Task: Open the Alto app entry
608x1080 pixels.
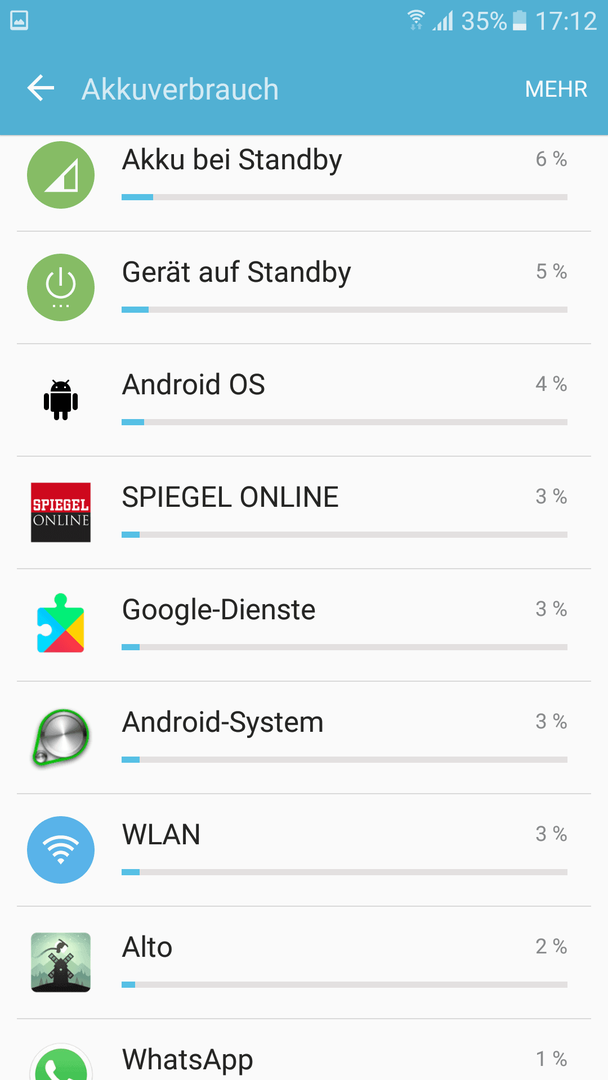Action: click(x=304, y=963)
